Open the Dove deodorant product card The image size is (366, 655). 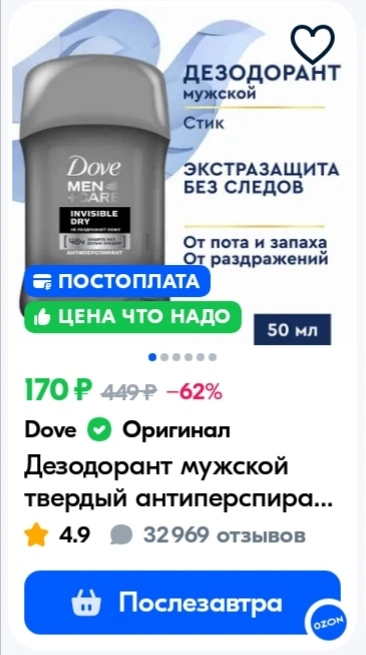pyautogui.click(x=175, y=184)
